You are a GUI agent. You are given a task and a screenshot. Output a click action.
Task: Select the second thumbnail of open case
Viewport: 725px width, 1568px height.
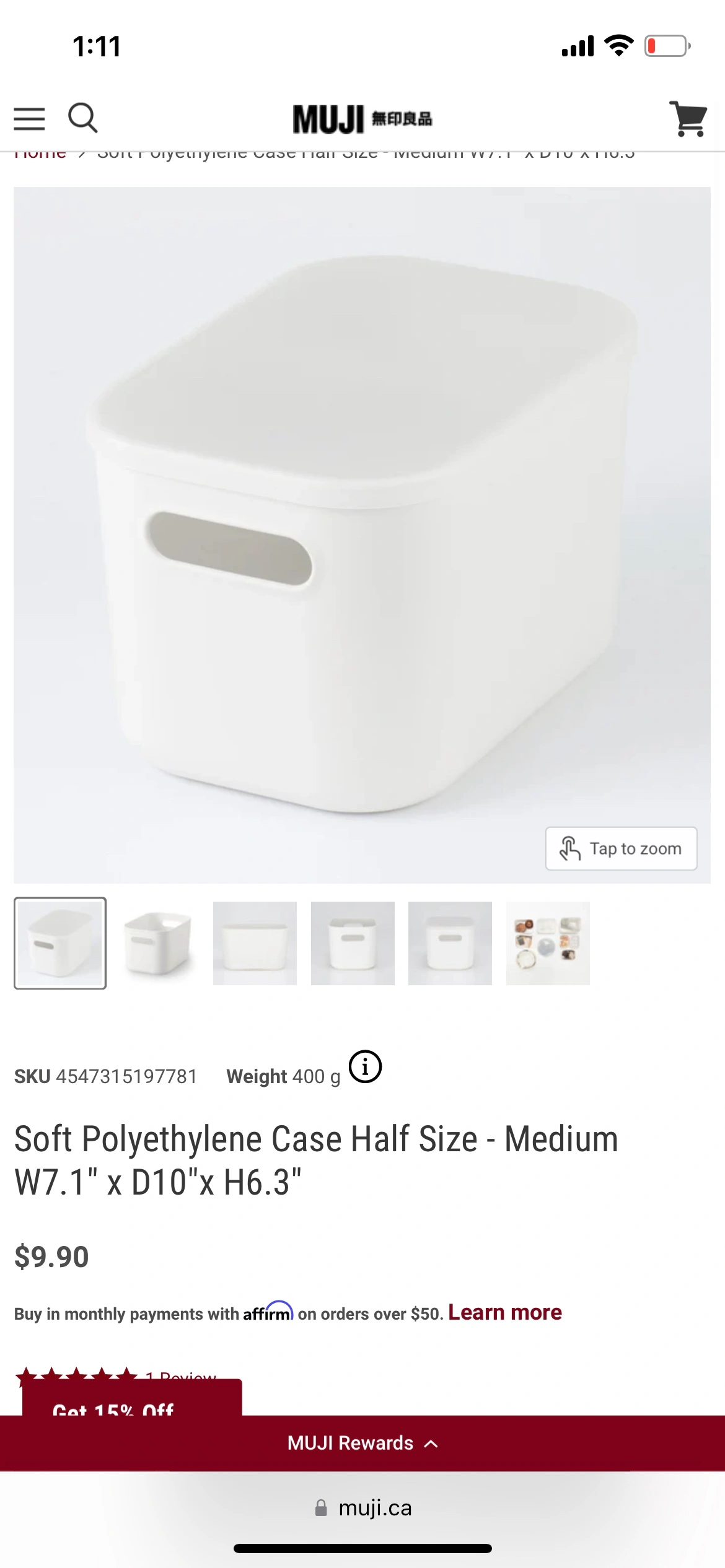pyautogui.click(x=157, y=943)
